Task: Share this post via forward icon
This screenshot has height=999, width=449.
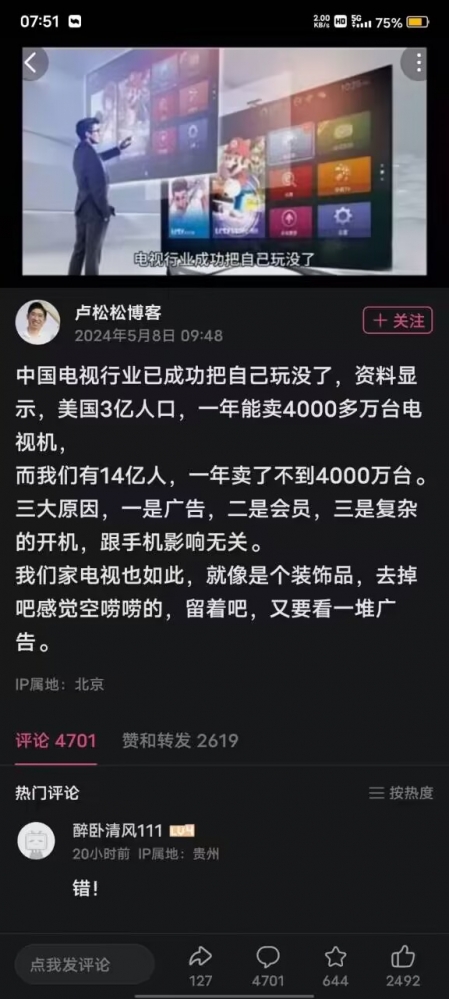Action: coord(201,965)
